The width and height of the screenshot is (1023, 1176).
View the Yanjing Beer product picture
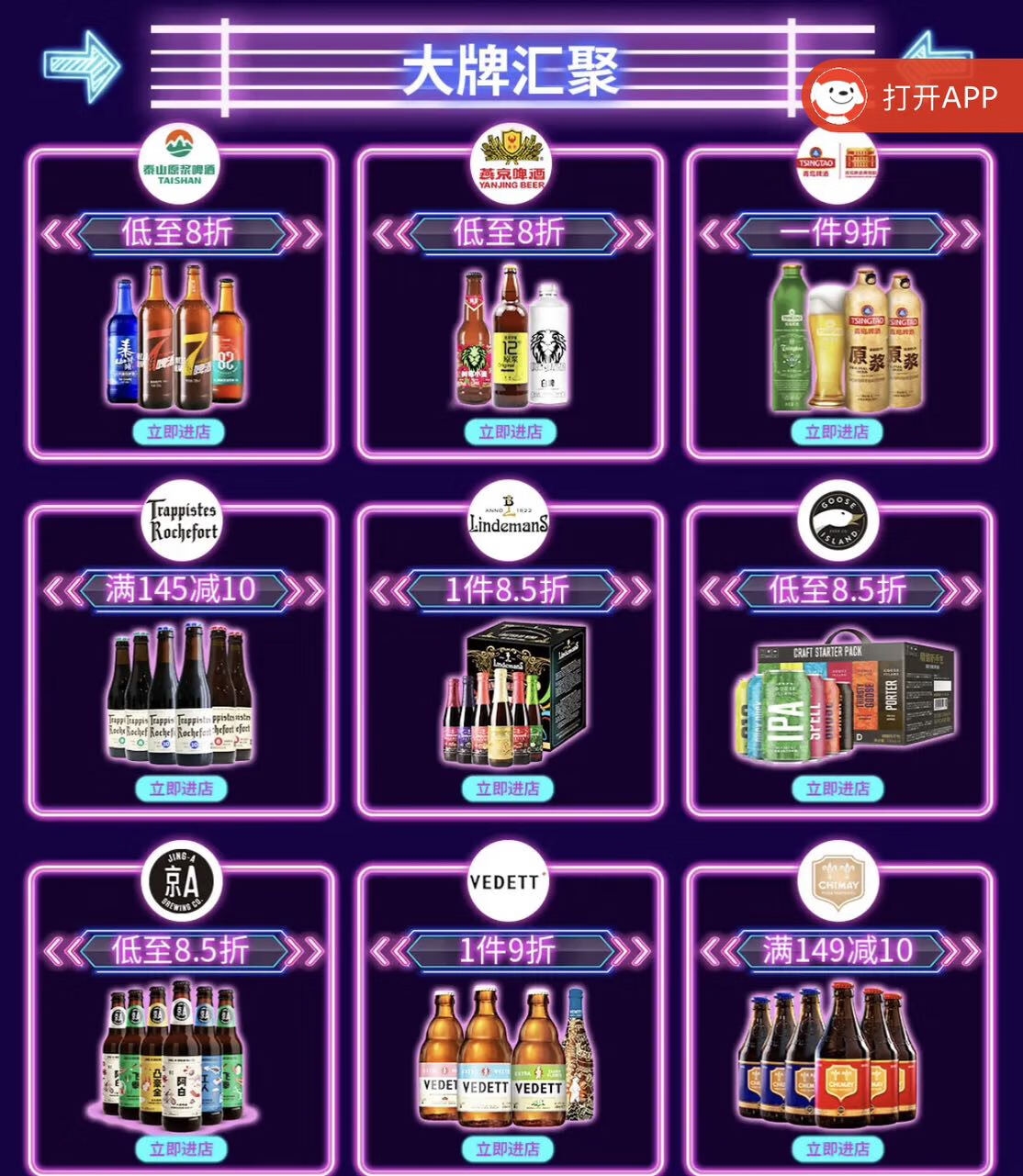pos(509,337)
